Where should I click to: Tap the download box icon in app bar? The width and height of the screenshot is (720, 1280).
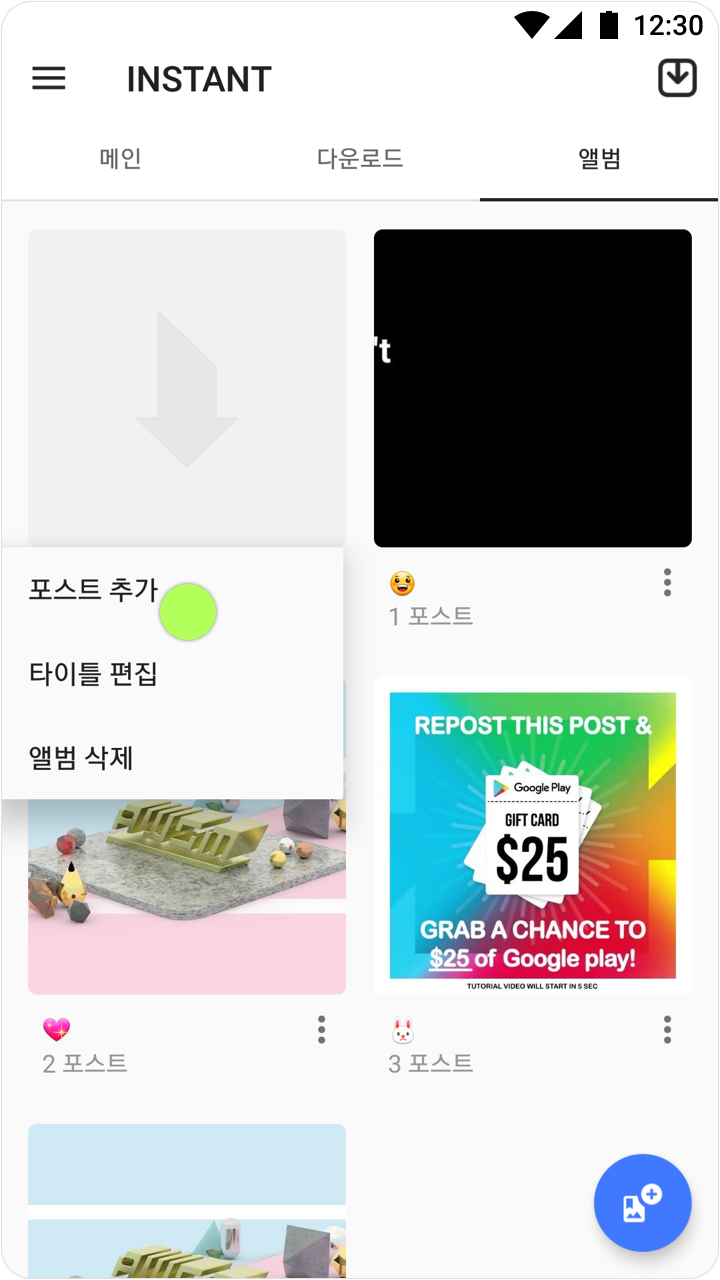tap(677, 78)
